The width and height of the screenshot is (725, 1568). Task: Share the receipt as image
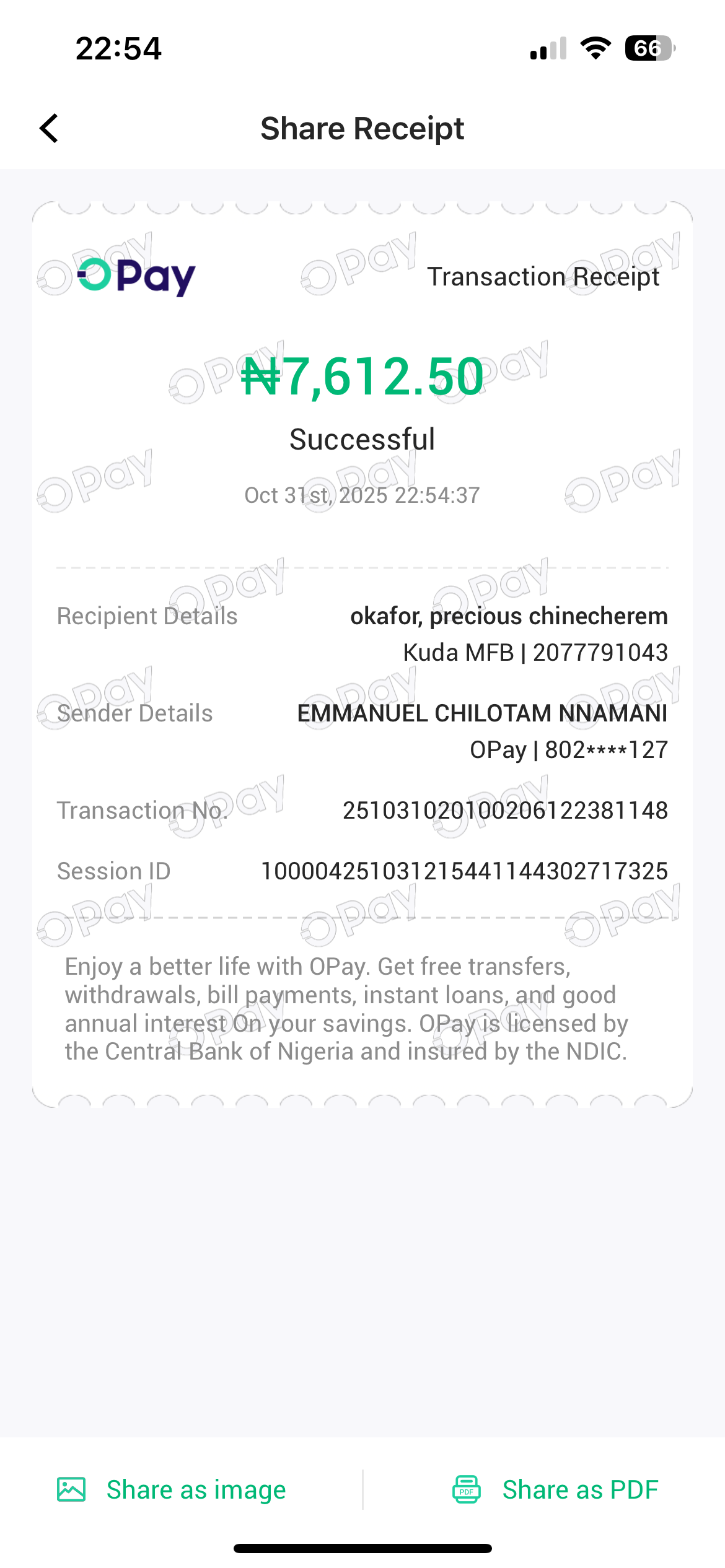click(x=172, y=1489)
